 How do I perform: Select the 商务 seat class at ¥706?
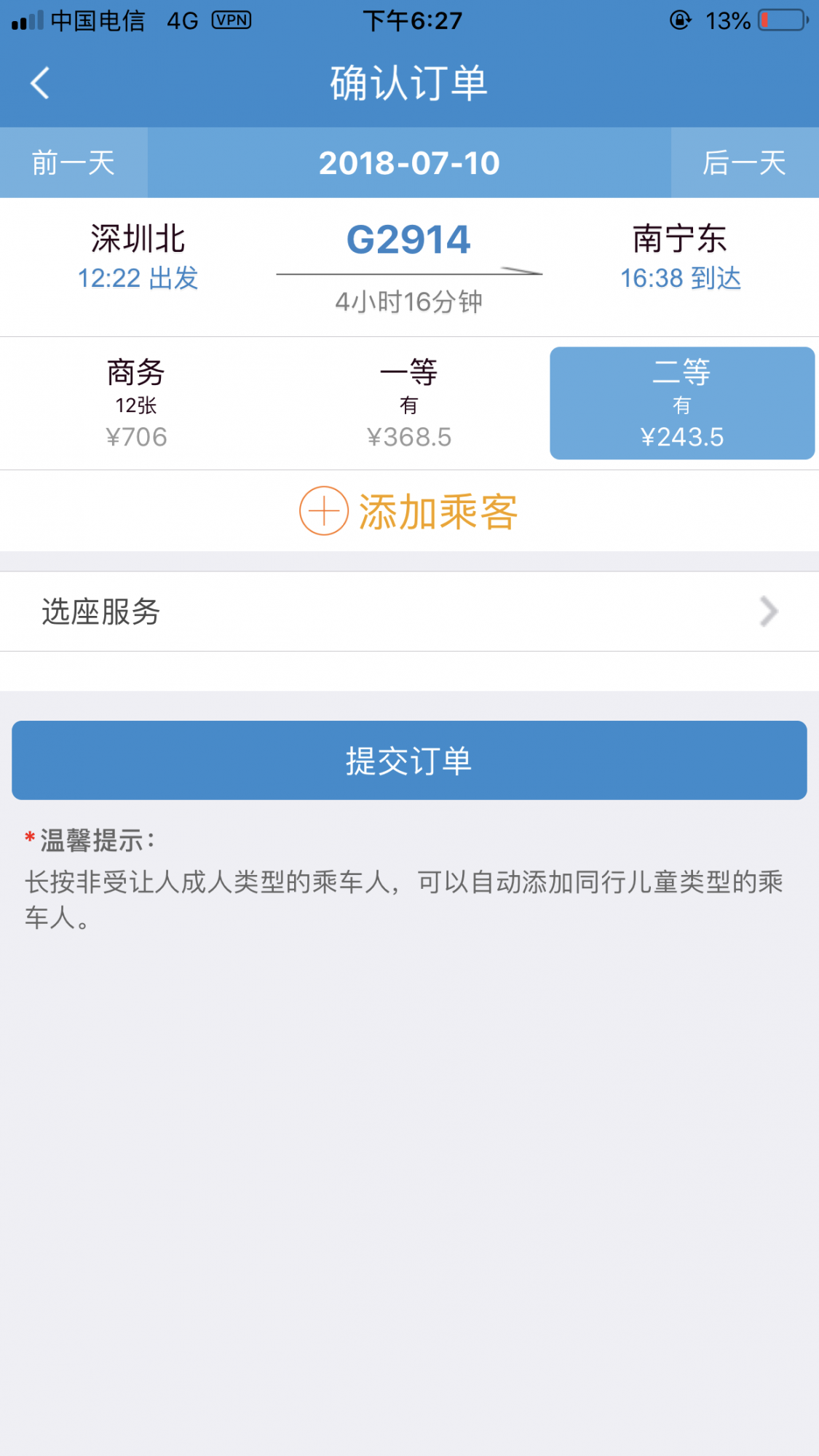point(136,403)
